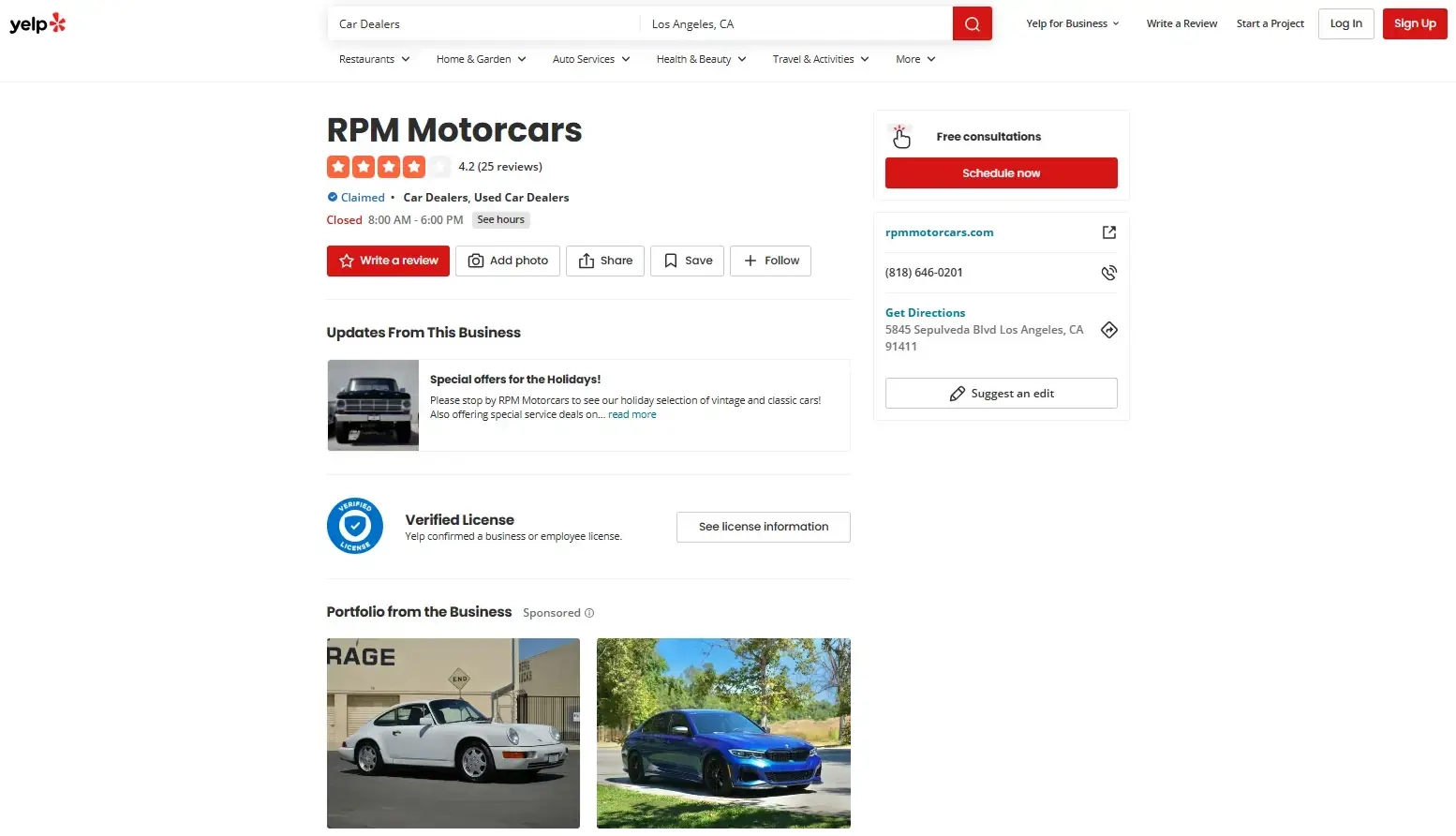View See hours details
Screen dimensions: 1456x836
[500, 220]
